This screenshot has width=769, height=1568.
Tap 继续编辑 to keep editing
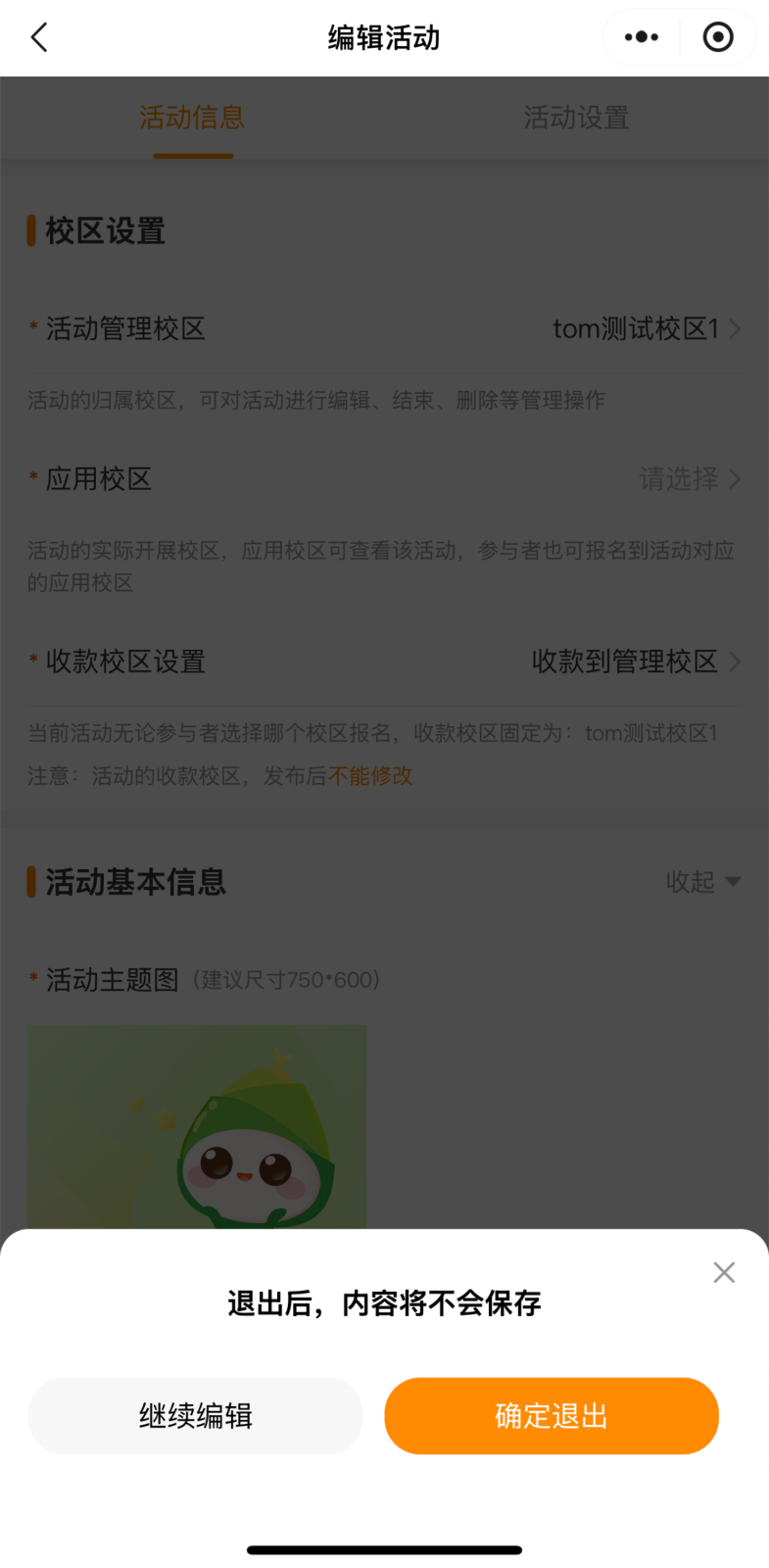click(196, 1415)
